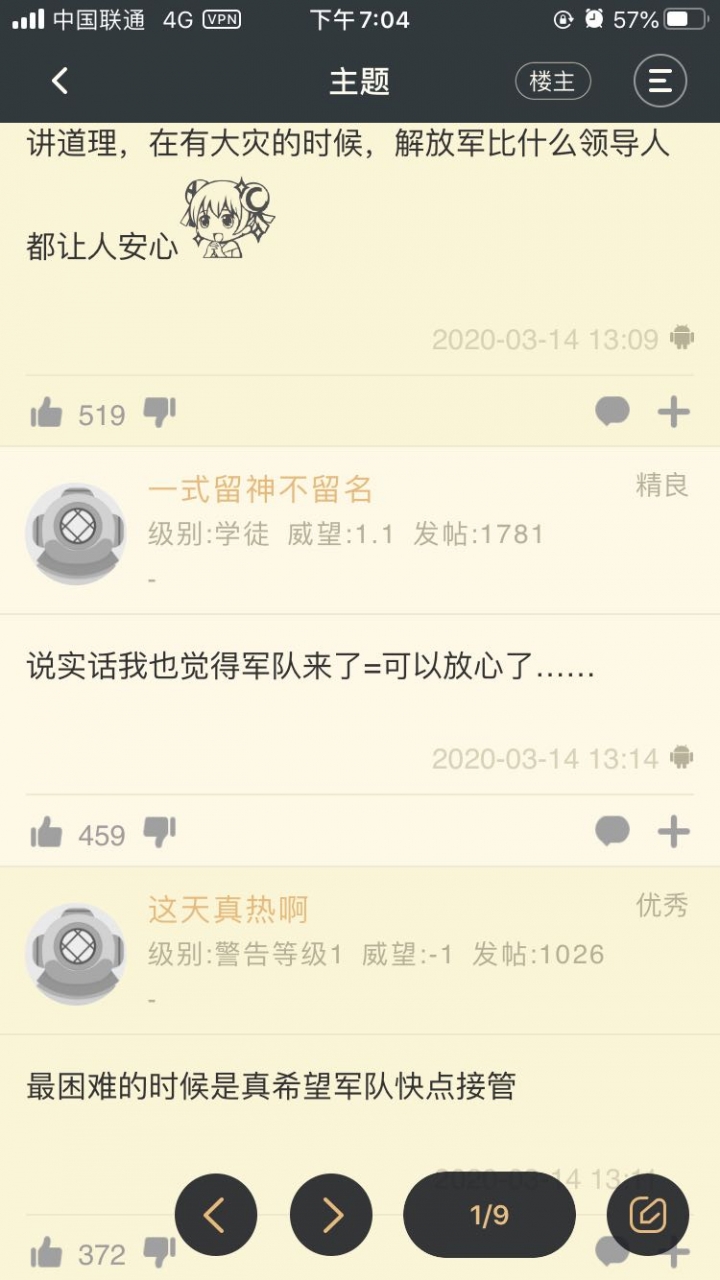720x1280 pixels.
Task: Tap the avatar of 一式留神不留名
Action: pyautogui.click(x=76, y=533)
